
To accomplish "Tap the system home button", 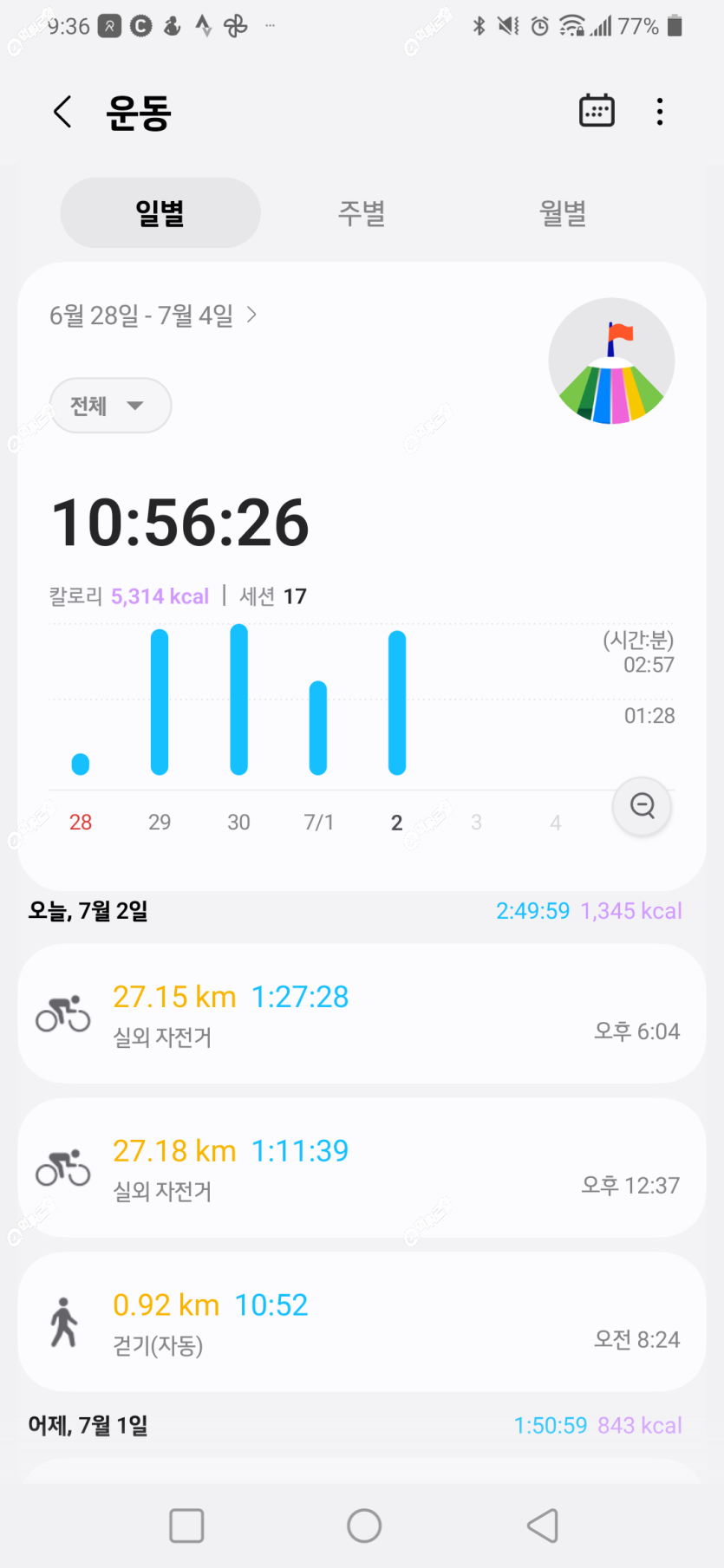I will tap(364, 1526).
